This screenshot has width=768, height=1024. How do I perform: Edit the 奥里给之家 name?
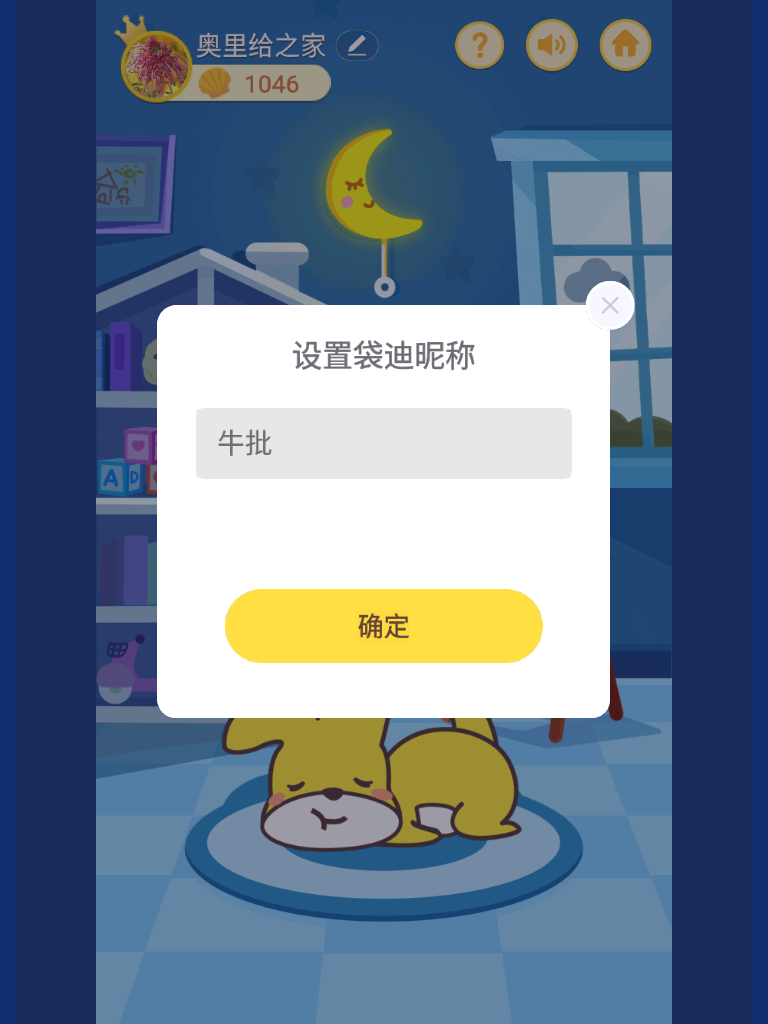click(357, 46)
